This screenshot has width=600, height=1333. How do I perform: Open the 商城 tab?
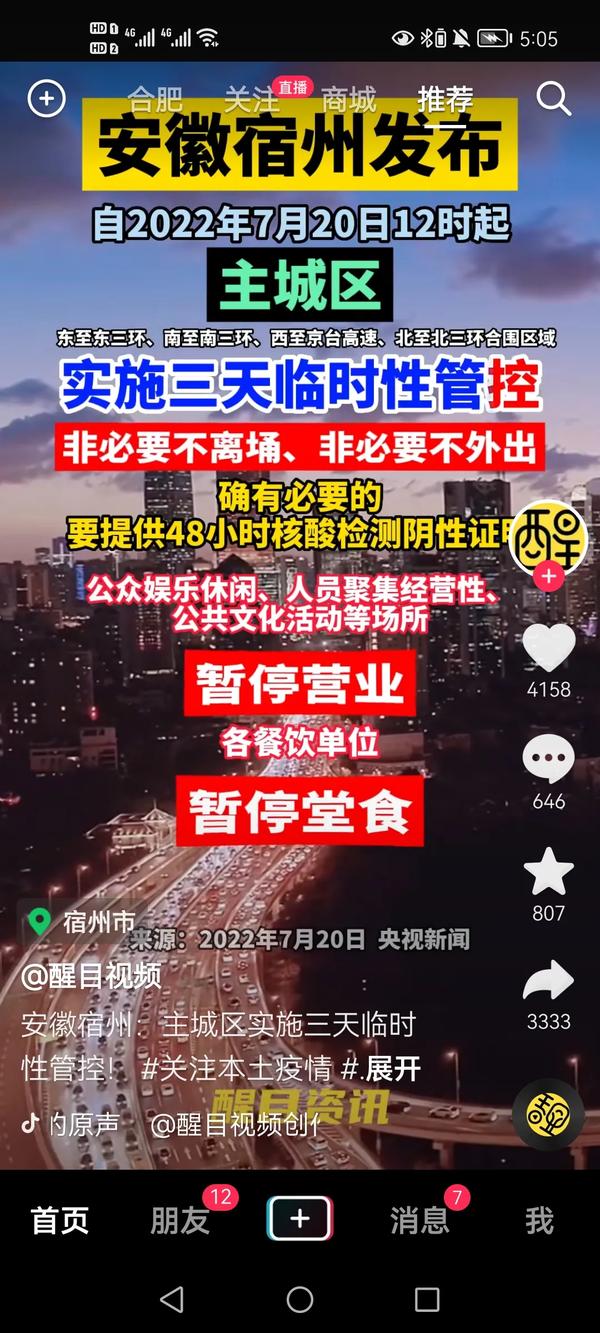click(349, 100)
